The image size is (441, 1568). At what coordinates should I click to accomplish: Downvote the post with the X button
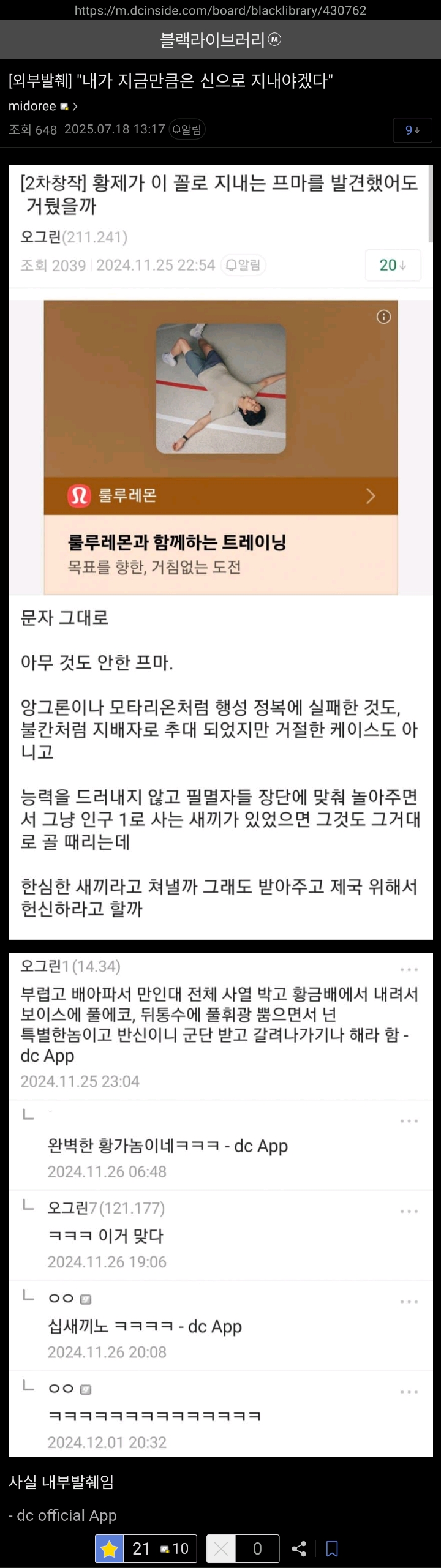pyautogui.click(x=221, y=1548)
